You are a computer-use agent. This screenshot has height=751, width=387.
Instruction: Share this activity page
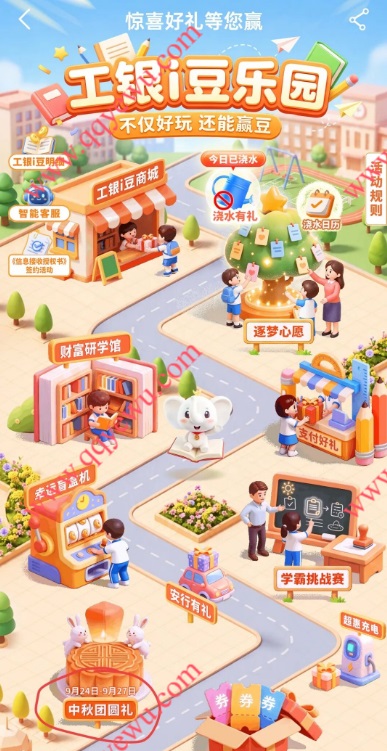359,20
